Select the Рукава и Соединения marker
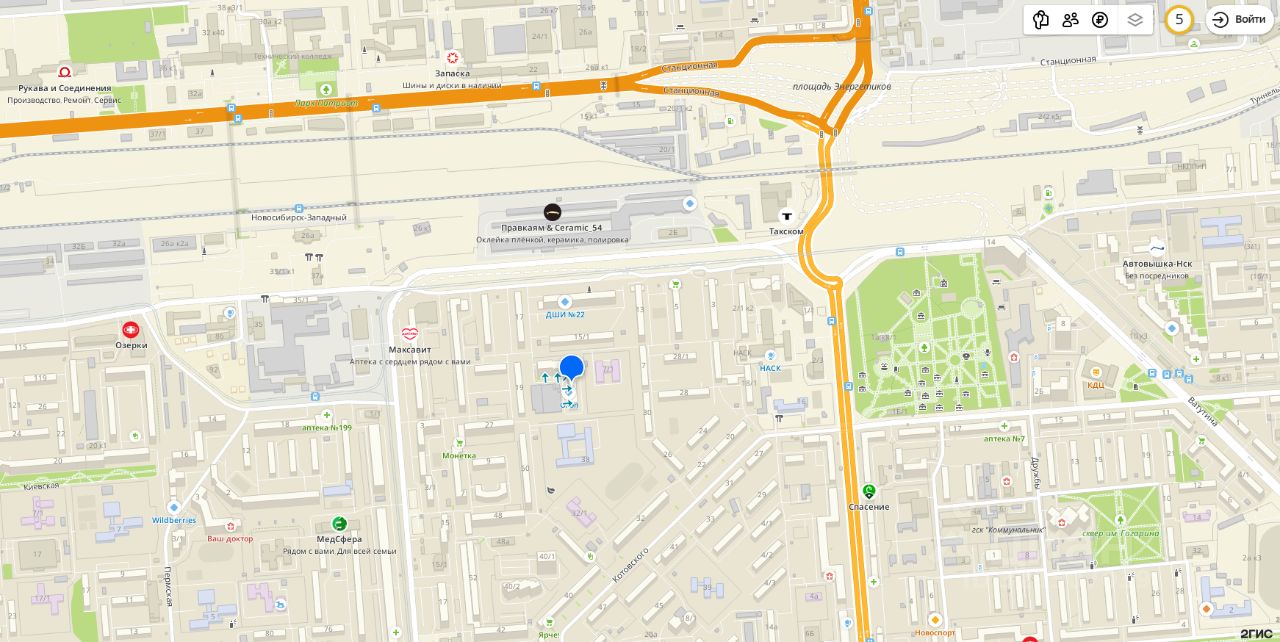Screen dimensions: 1280x642 coord(65,73)
